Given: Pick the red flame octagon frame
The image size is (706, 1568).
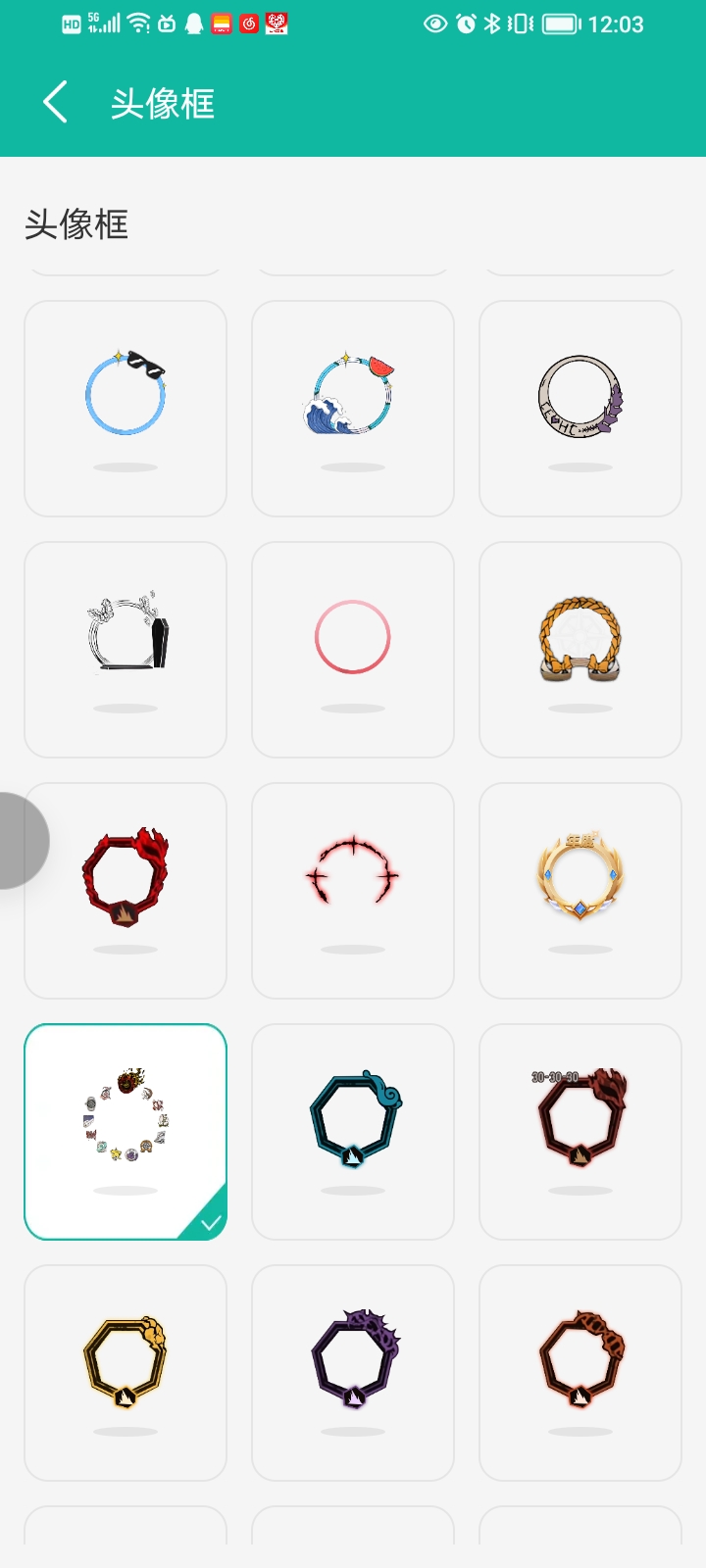Looking at the screenshot, I should 126,890.
